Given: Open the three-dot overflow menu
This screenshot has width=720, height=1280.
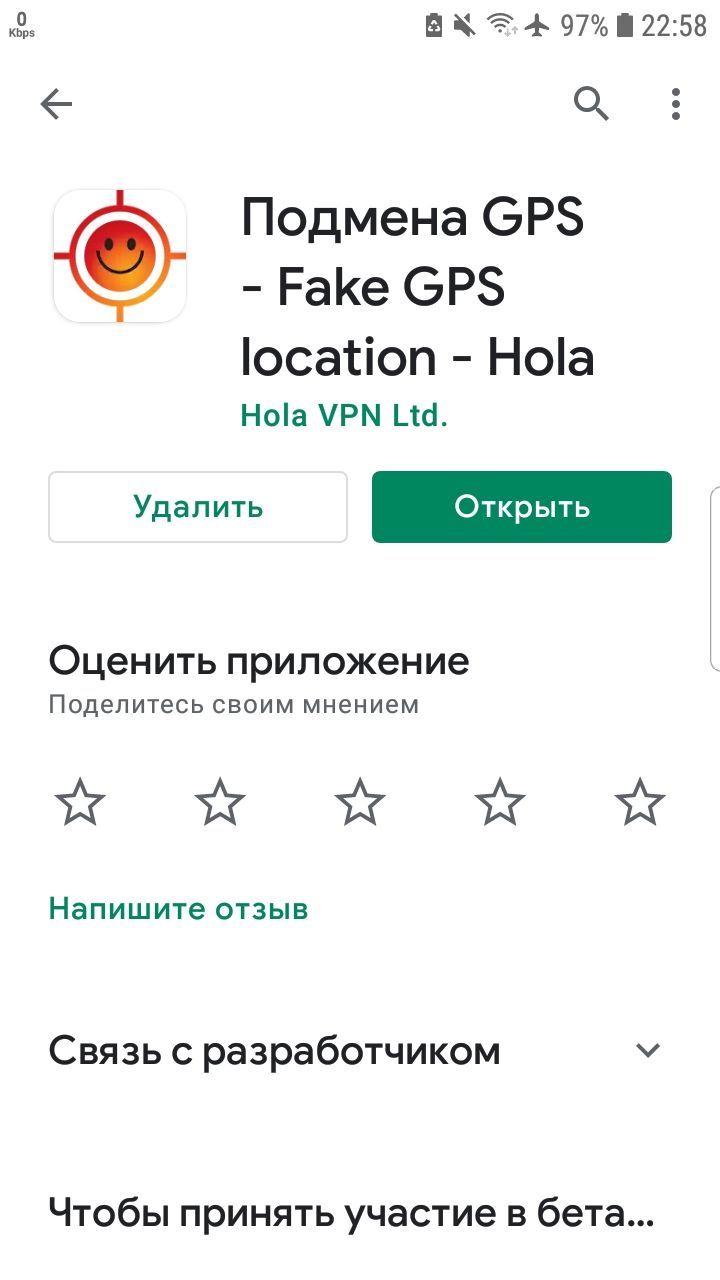Looking at the screenshot, I should point(676,104).
